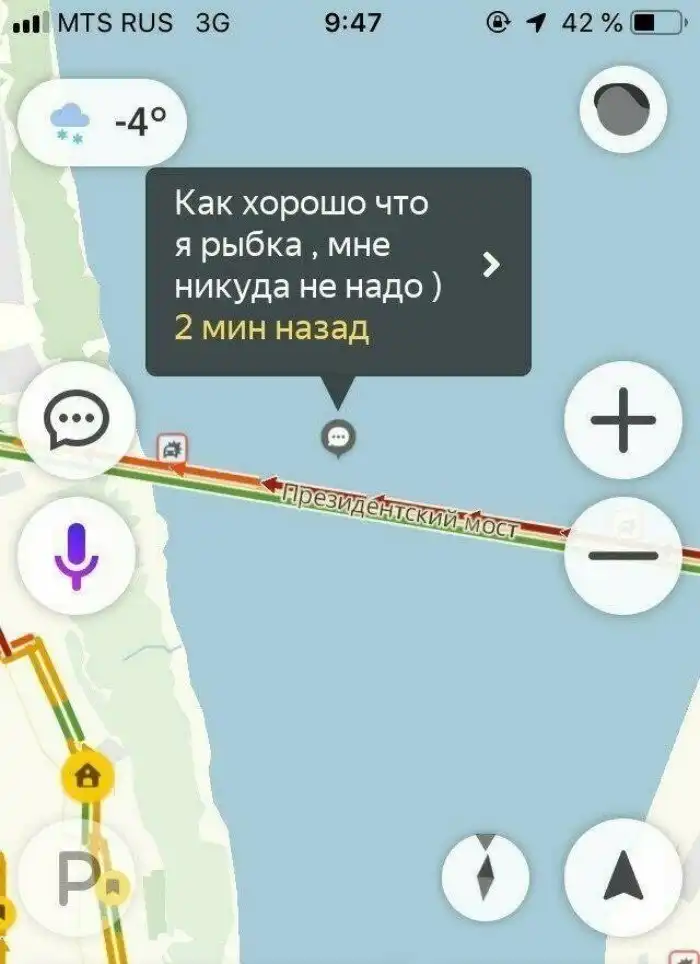The image size is (700, 964).
Task: Open the 'Как хорошо что я рыбка' comment
Action: tap(338, 270)
